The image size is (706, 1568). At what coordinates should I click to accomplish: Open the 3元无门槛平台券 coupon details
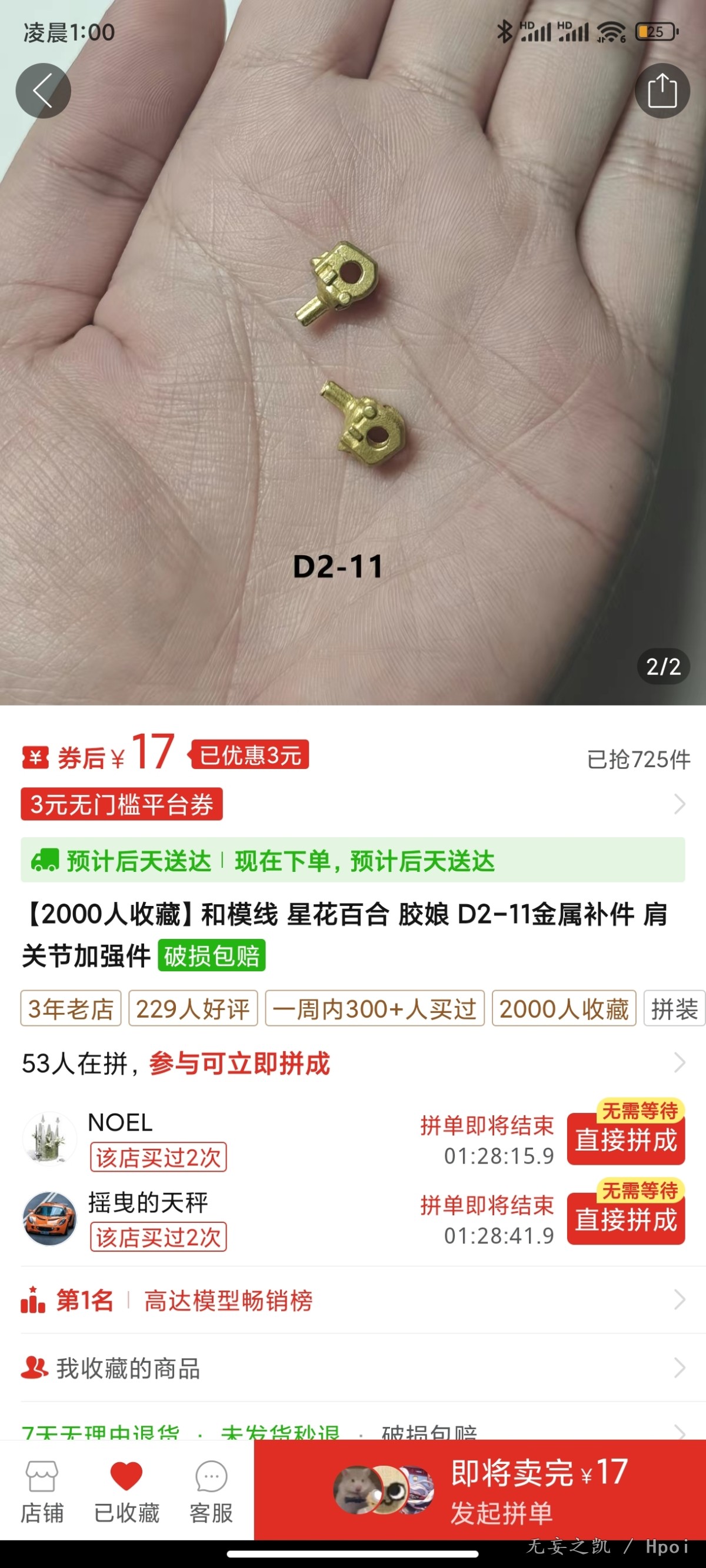122,804
